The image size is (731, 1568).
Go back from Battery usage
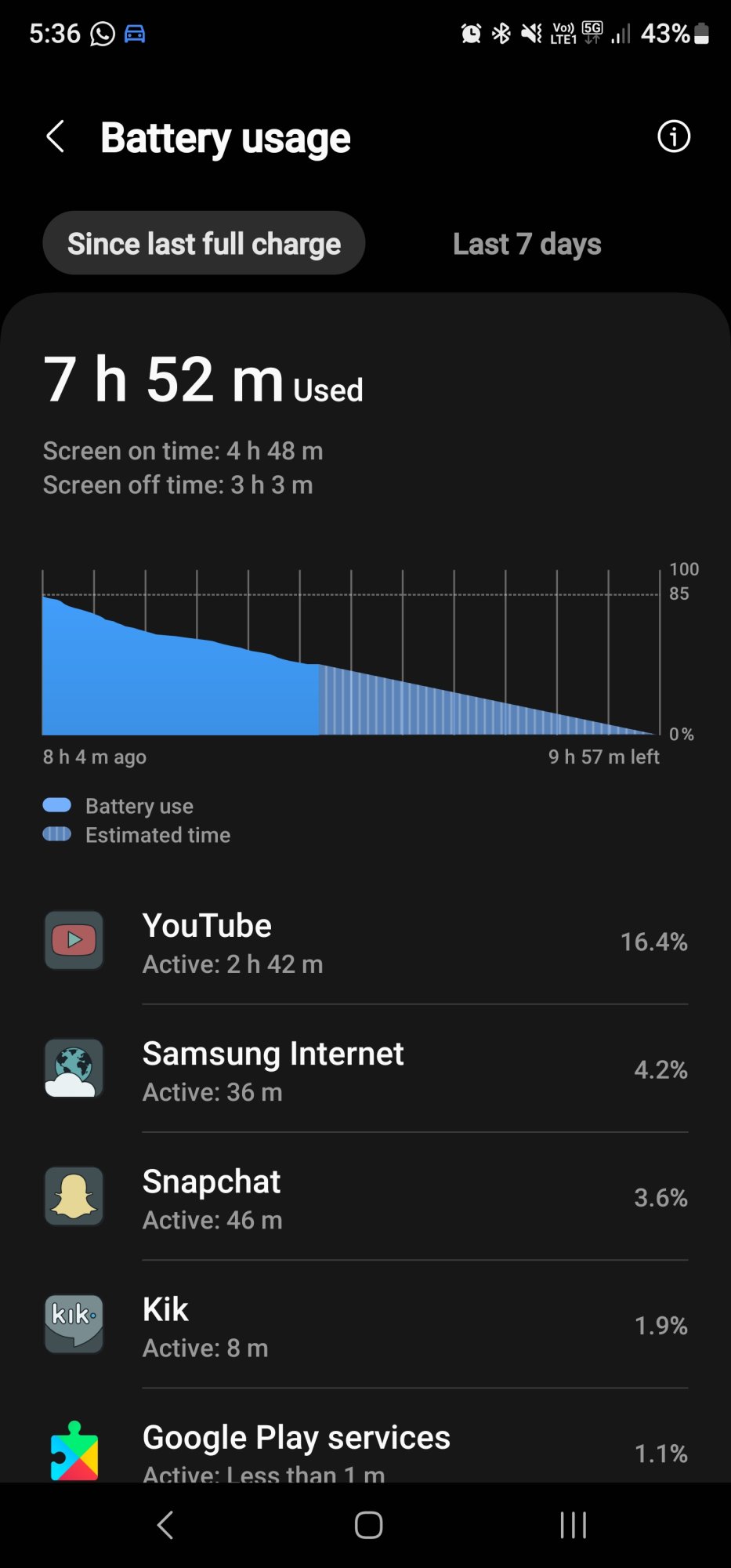(55, 137)
